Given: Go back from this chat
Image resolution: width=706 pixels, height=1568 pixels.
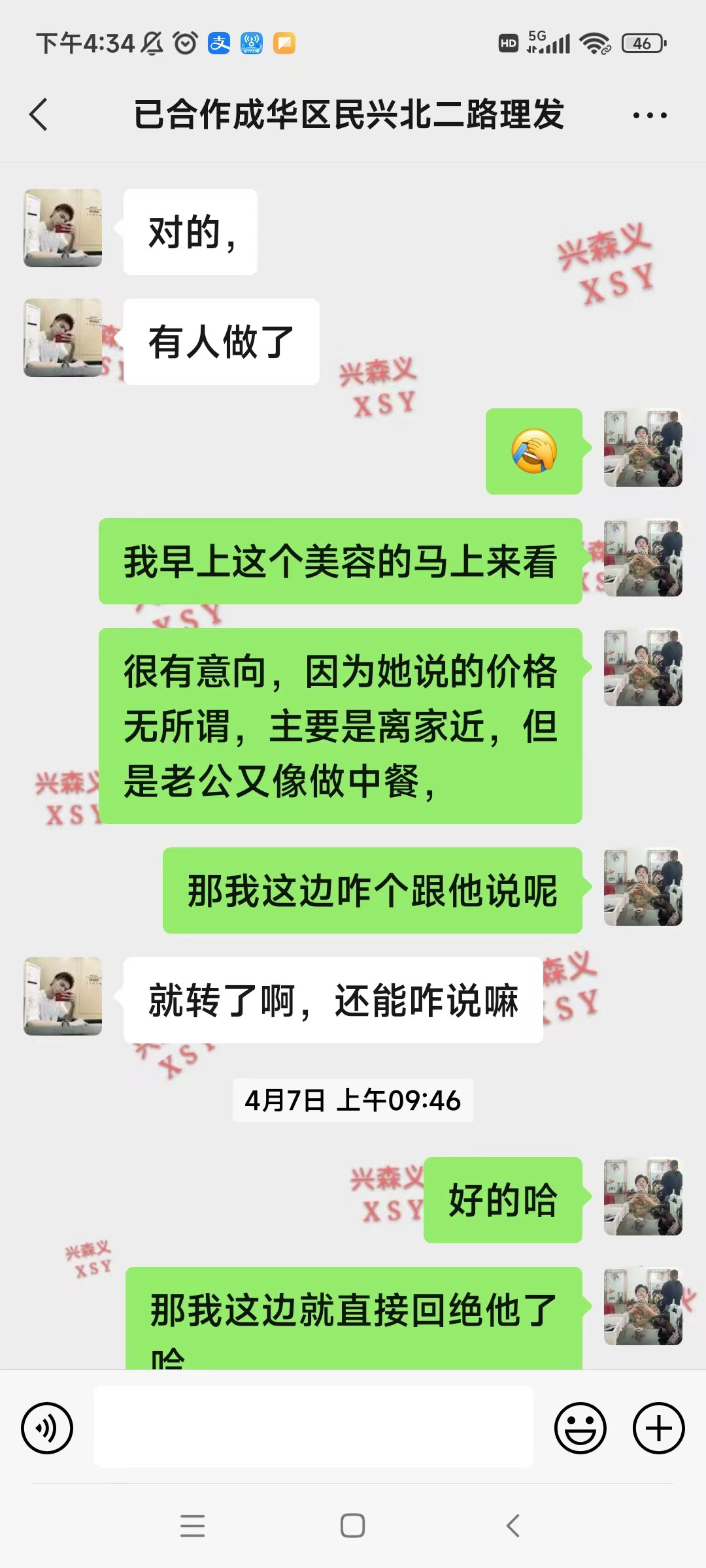Looking at the screenshot, I should pos(39,114).
